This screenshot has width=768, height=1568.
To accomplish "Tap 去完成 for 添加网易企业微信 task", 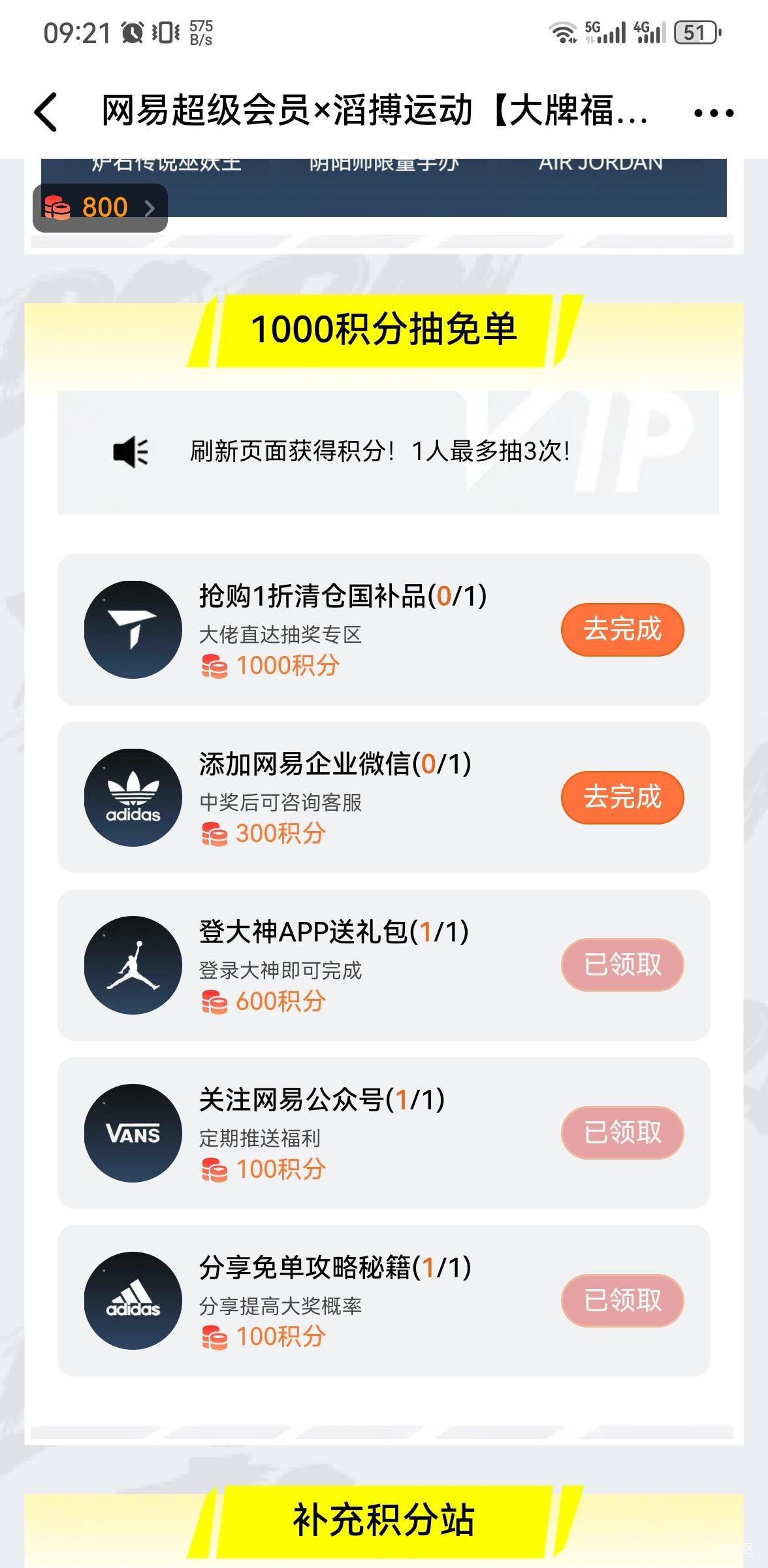I will click(622, 797).
